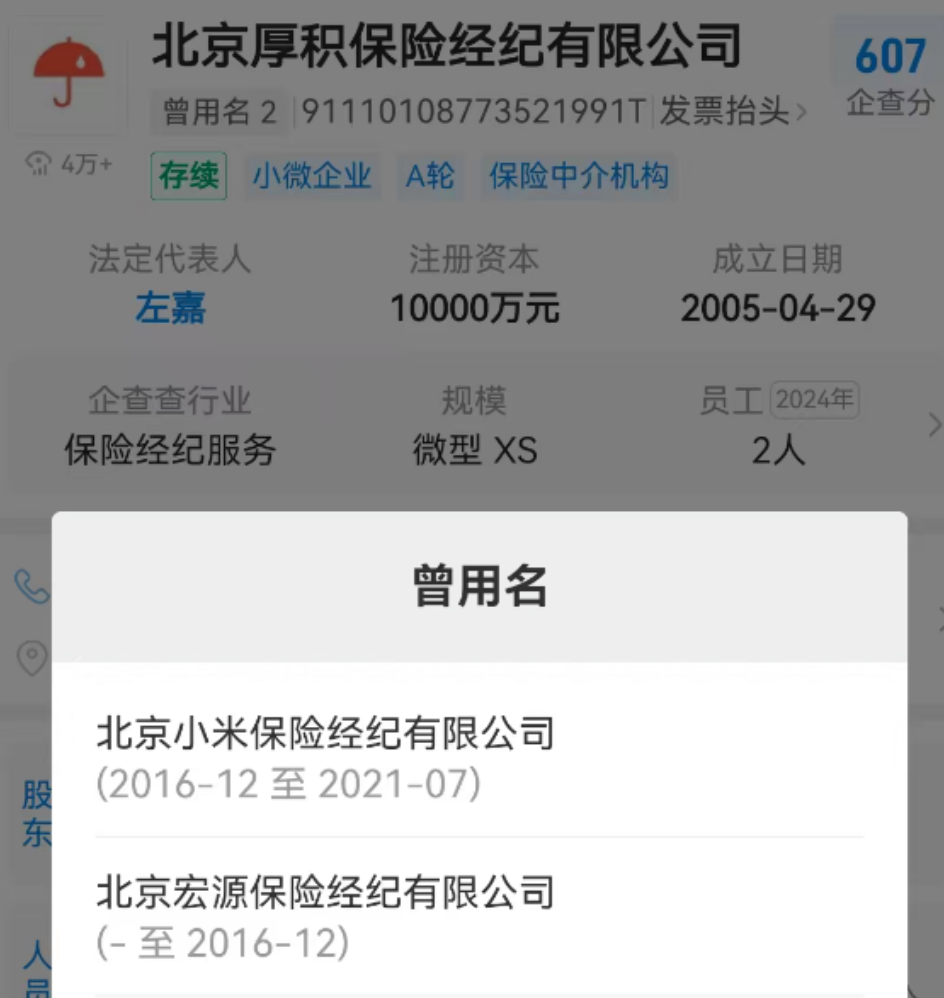Open 发票抬头 invoice title details

[732, 112]
